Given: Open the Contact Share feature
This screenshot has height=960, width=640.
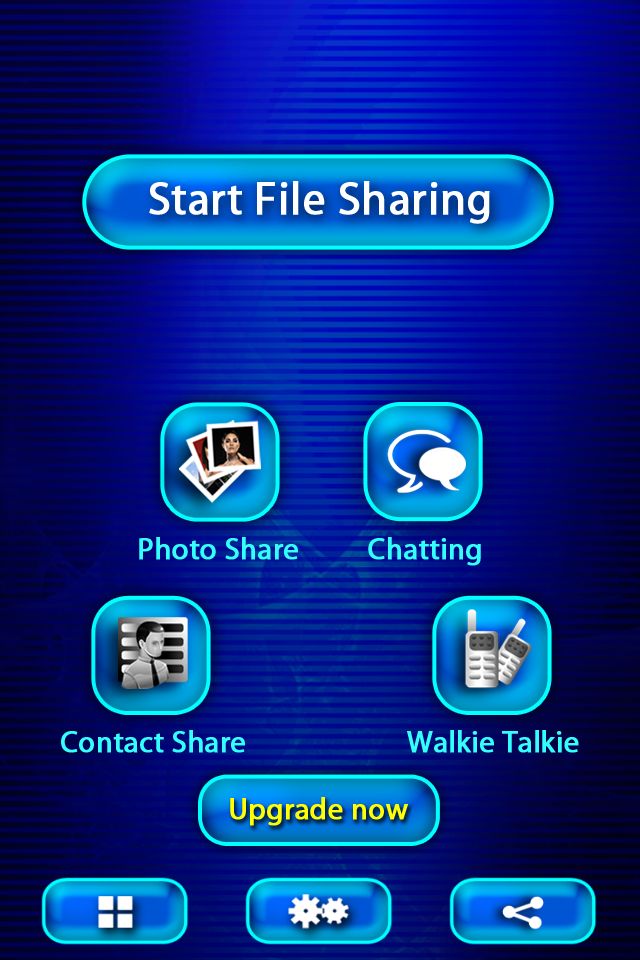Looking at the screenshot, I should [x=151, y=655].
